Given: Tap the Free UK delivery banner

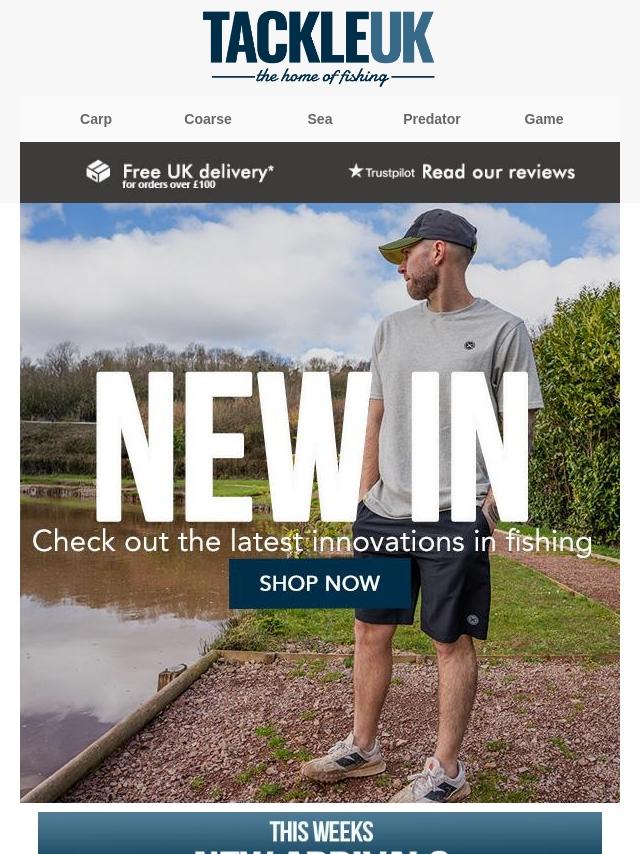Looking at the screenshot, I should [x=180, y=173].
